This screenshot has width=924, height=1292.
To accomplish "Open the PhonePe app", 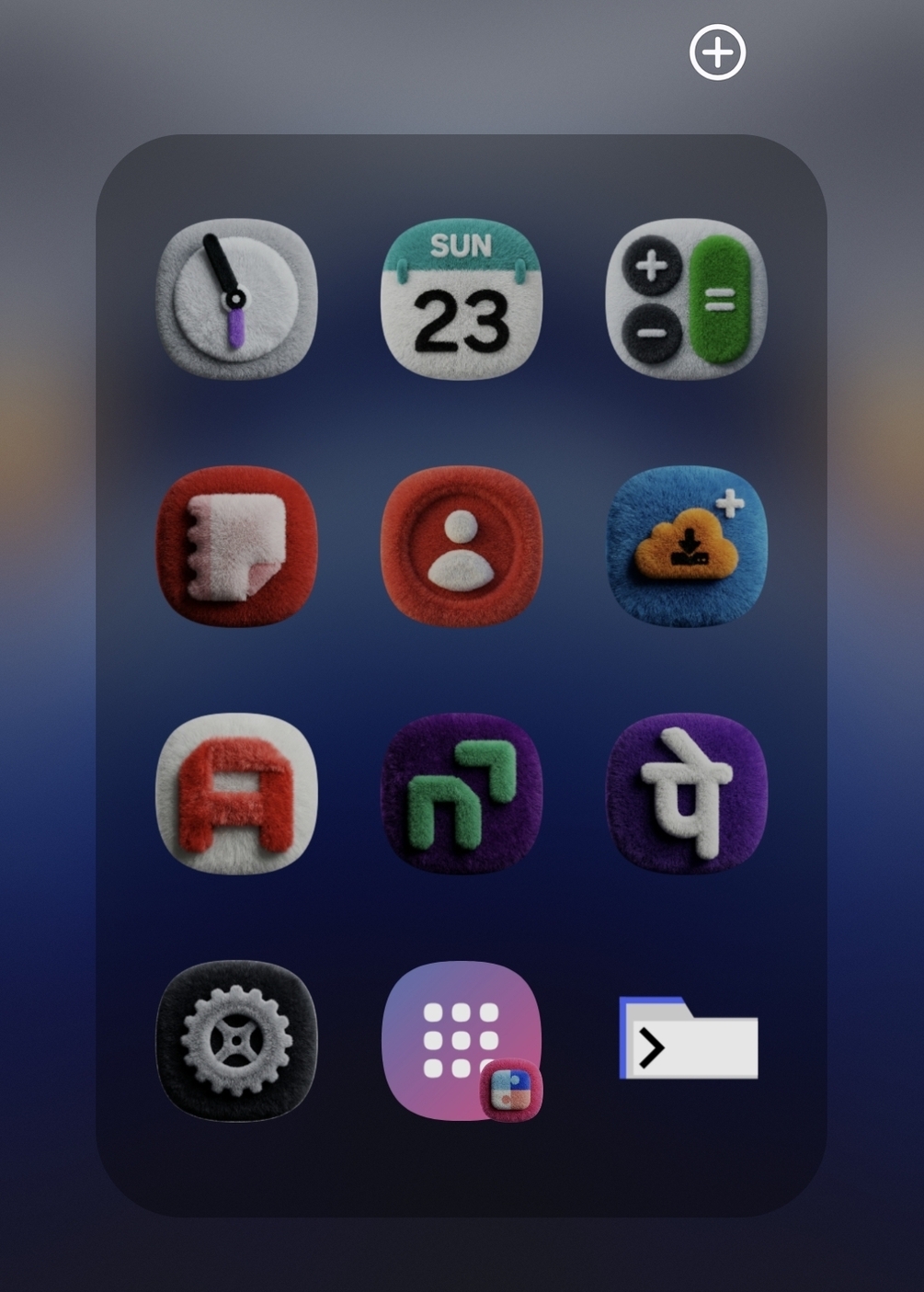I will 686,794.
